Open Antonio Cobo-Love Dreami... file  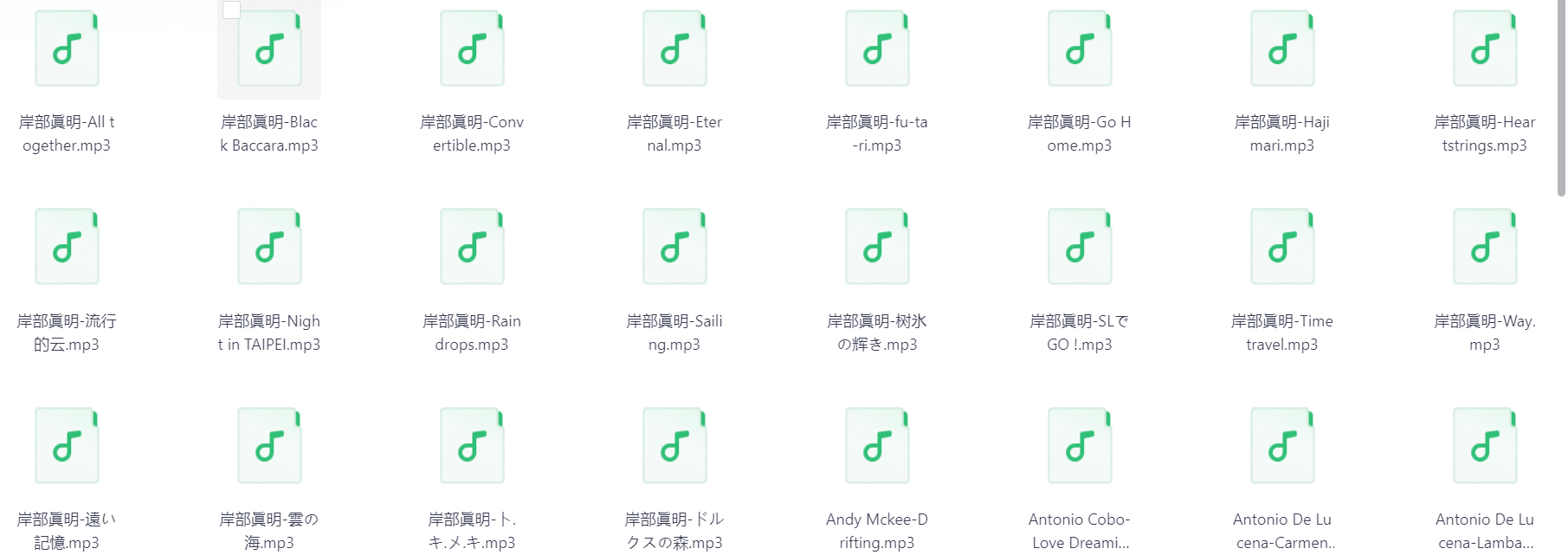point(1080,447)
